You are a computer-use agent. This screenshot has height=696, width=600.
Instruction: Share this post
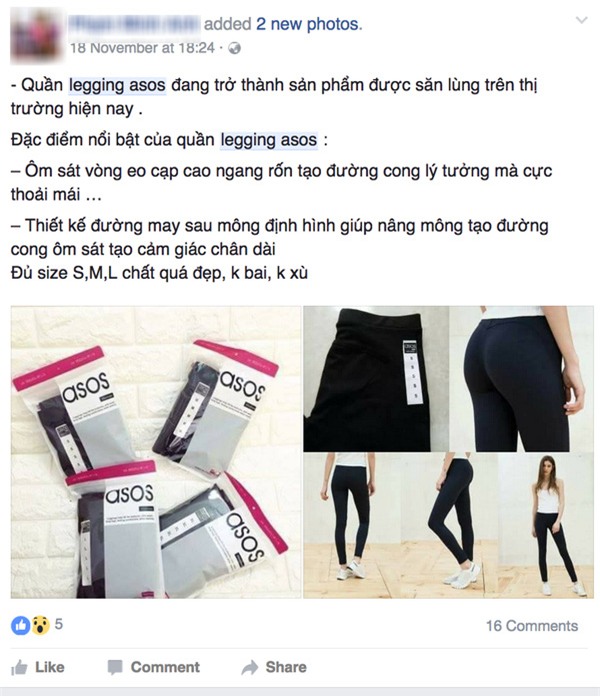(273, 667)
